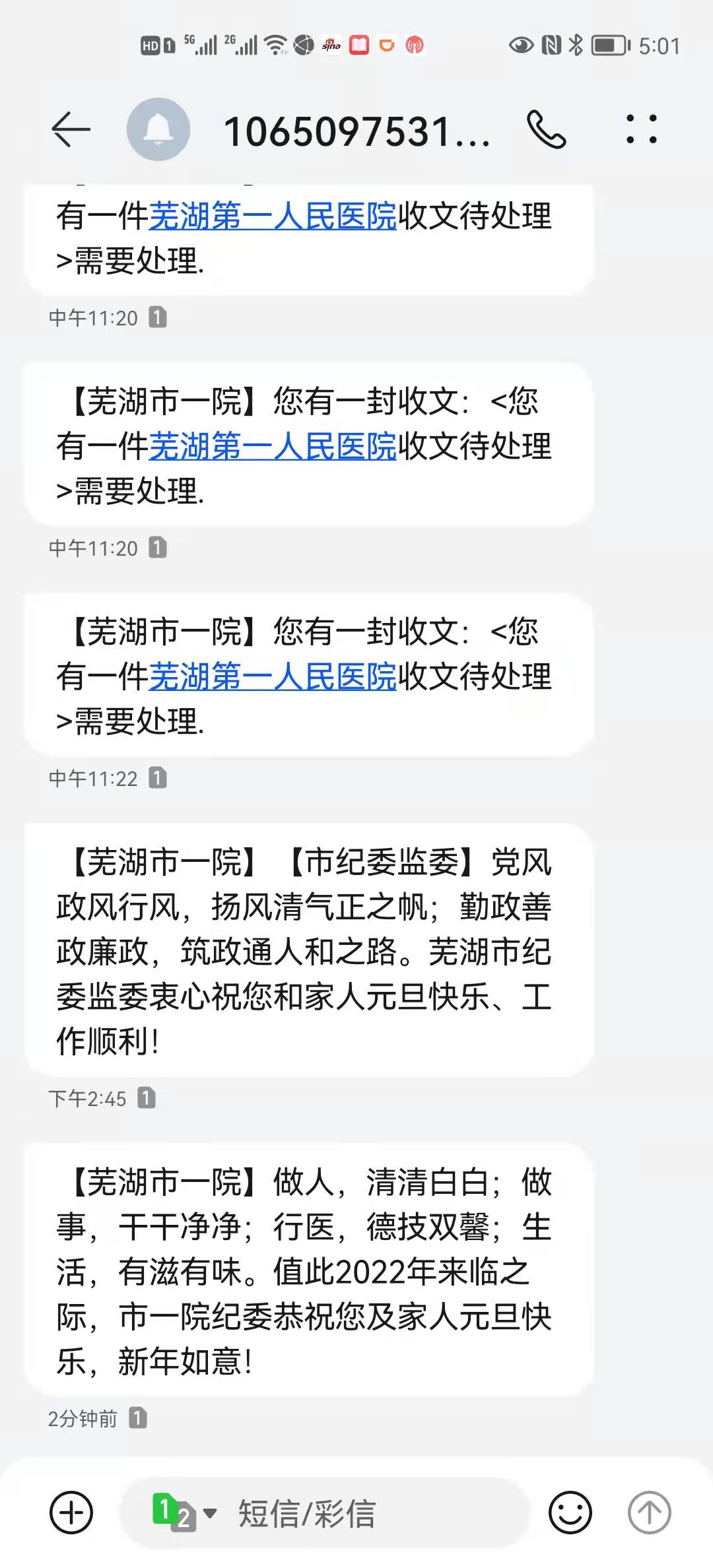Viewport: 713px width, 1568px height.
Task: Open 芜湖第一人民医院 link in 11:22 message
Action: (273, 677)
